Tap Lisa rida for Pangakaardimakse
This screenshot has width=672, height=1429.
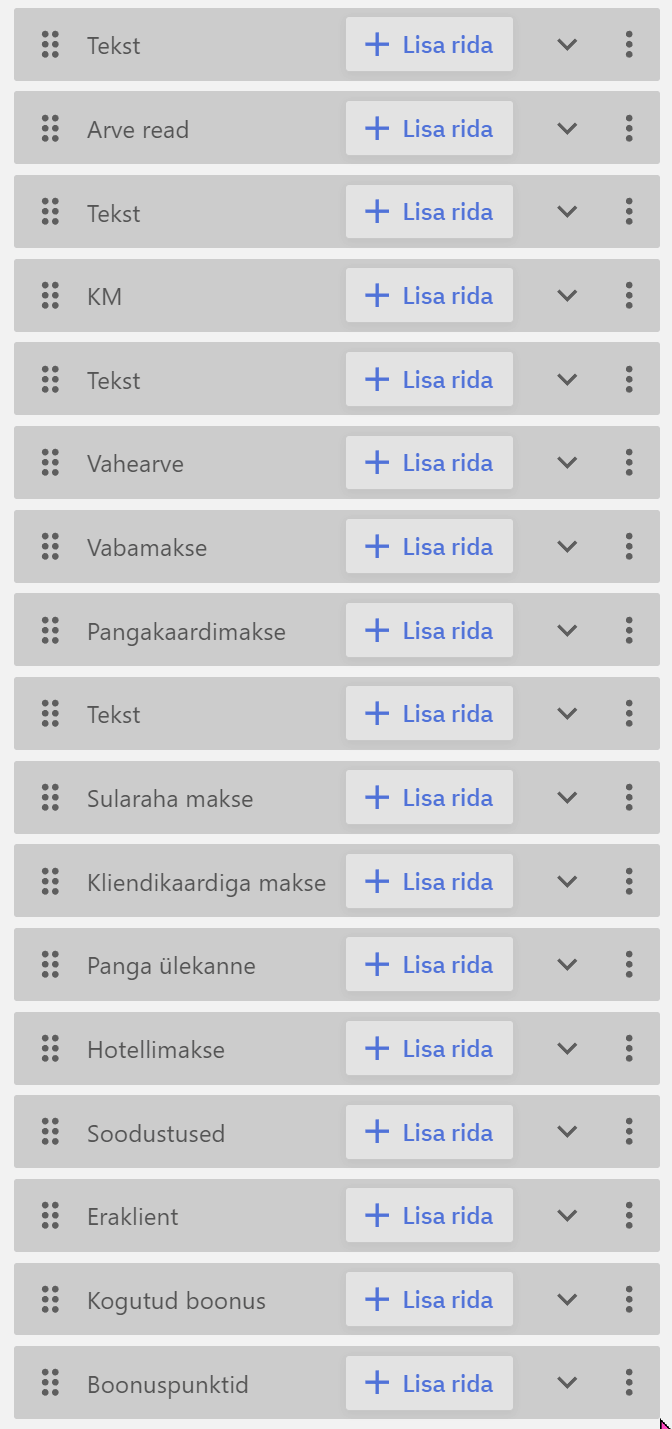coord(429,631)
